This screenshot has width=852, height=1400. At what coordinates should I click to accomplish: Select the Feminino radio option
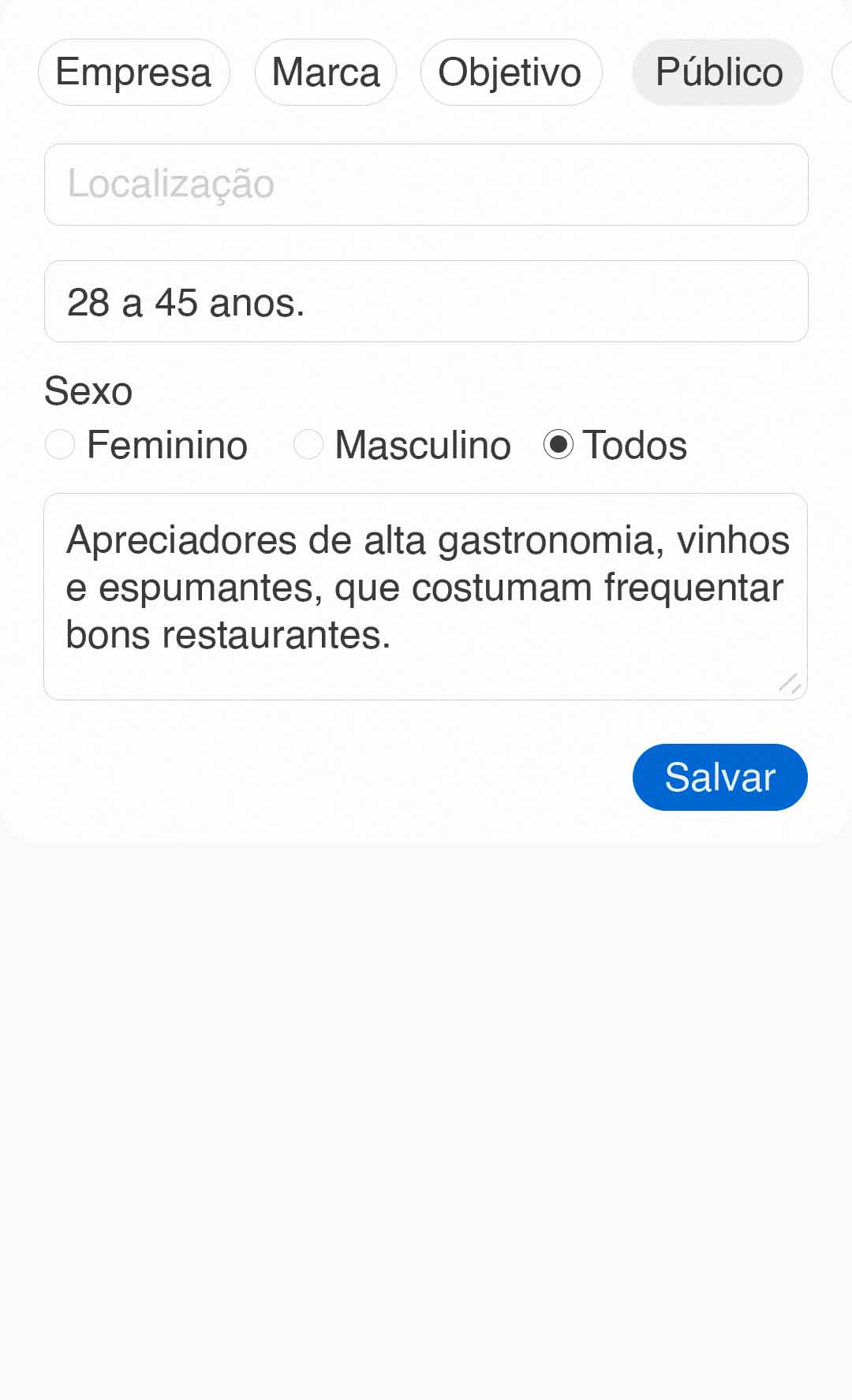60,445
